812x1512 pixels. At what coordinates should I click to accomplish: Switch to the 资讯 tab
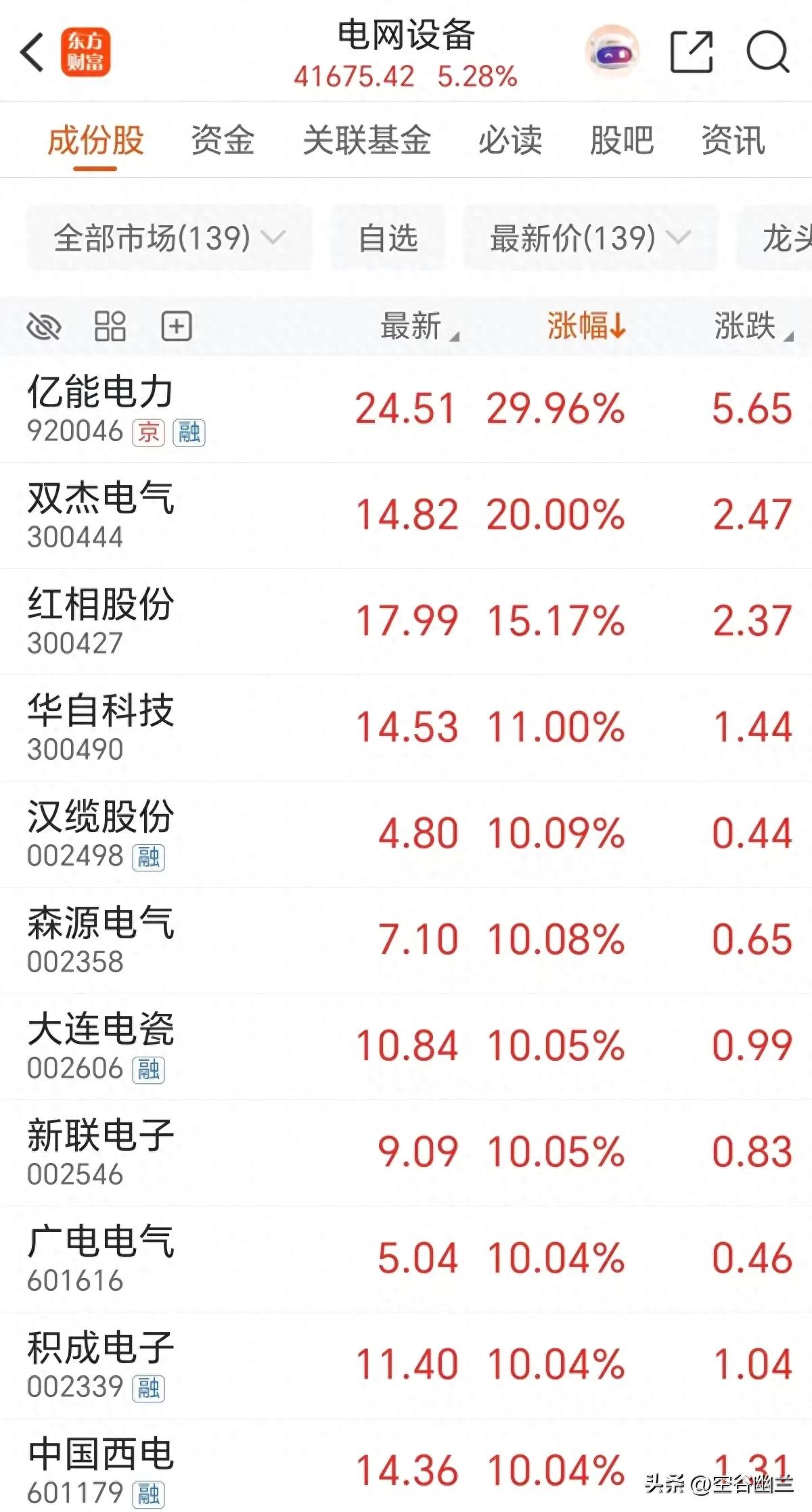(x=733, y=141)
